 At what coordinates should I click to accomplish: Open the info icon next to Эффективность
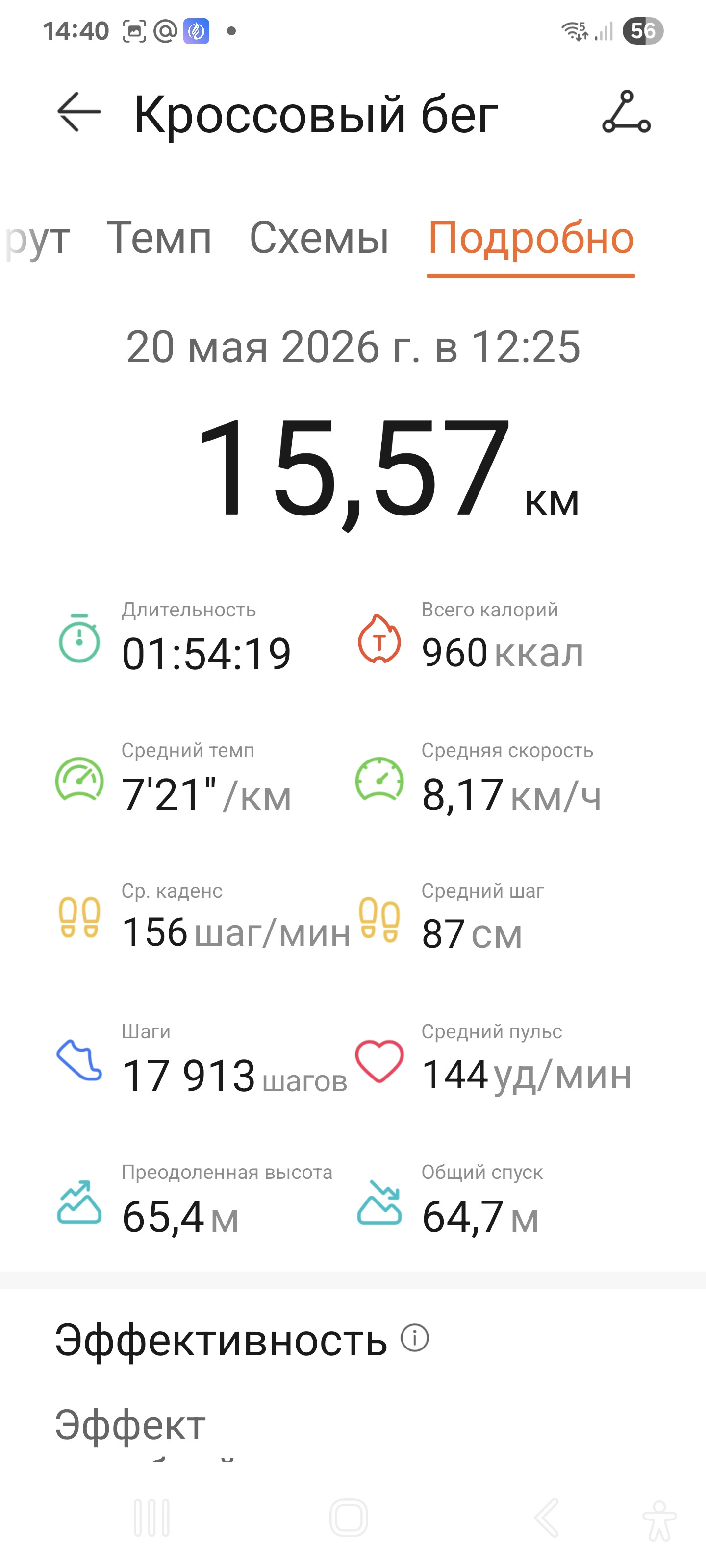[x=415, y=1338]
